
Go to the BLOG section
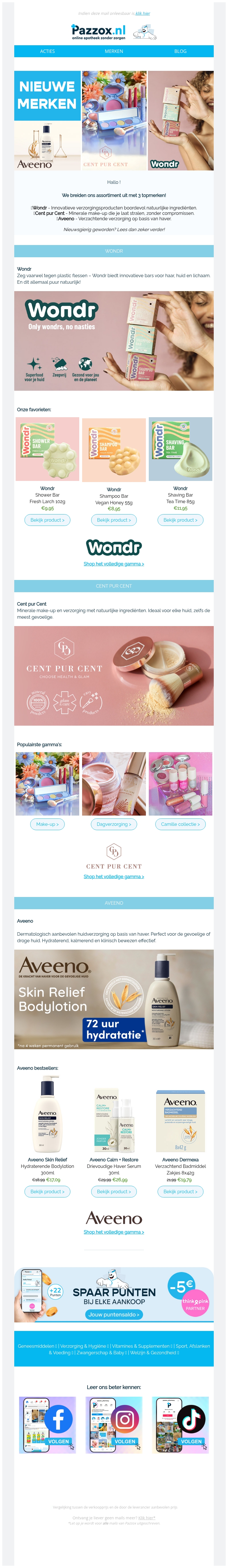point(180,51)
